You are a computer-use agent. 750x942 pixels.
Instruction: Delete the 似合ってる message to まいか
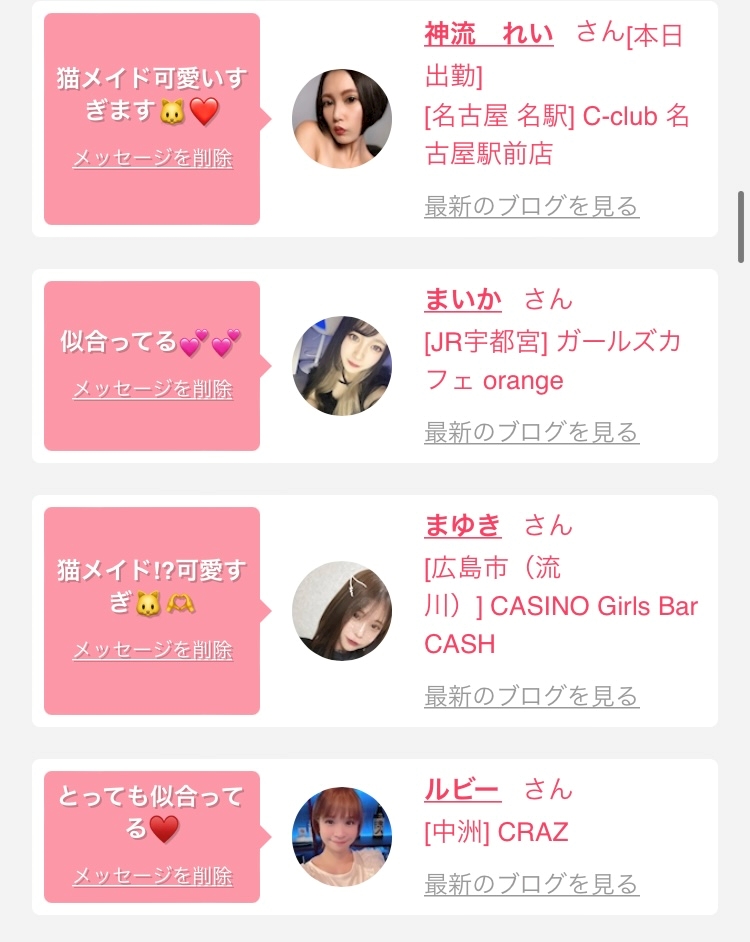152,390
